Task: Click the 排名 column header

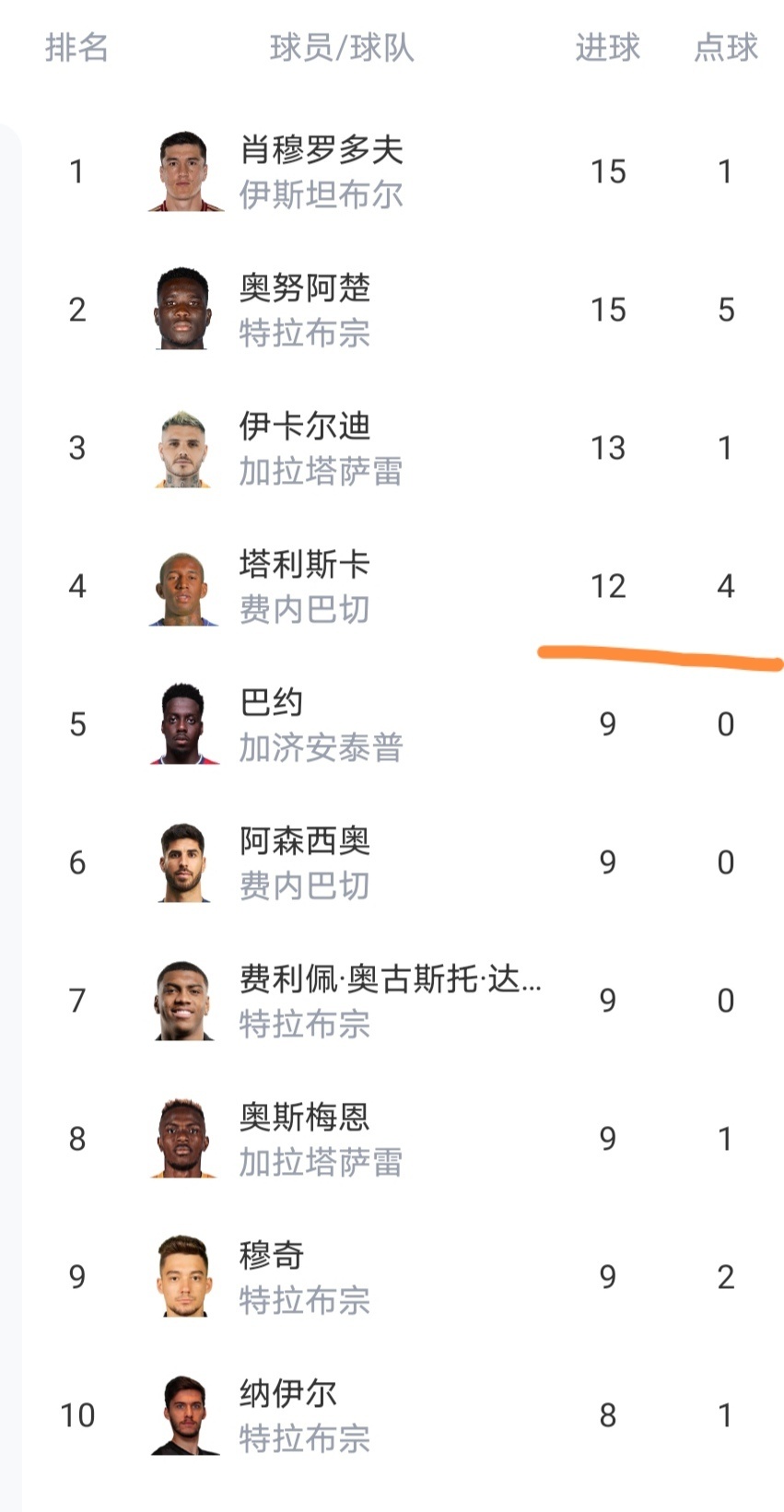Action: click(x=77, y=50)
